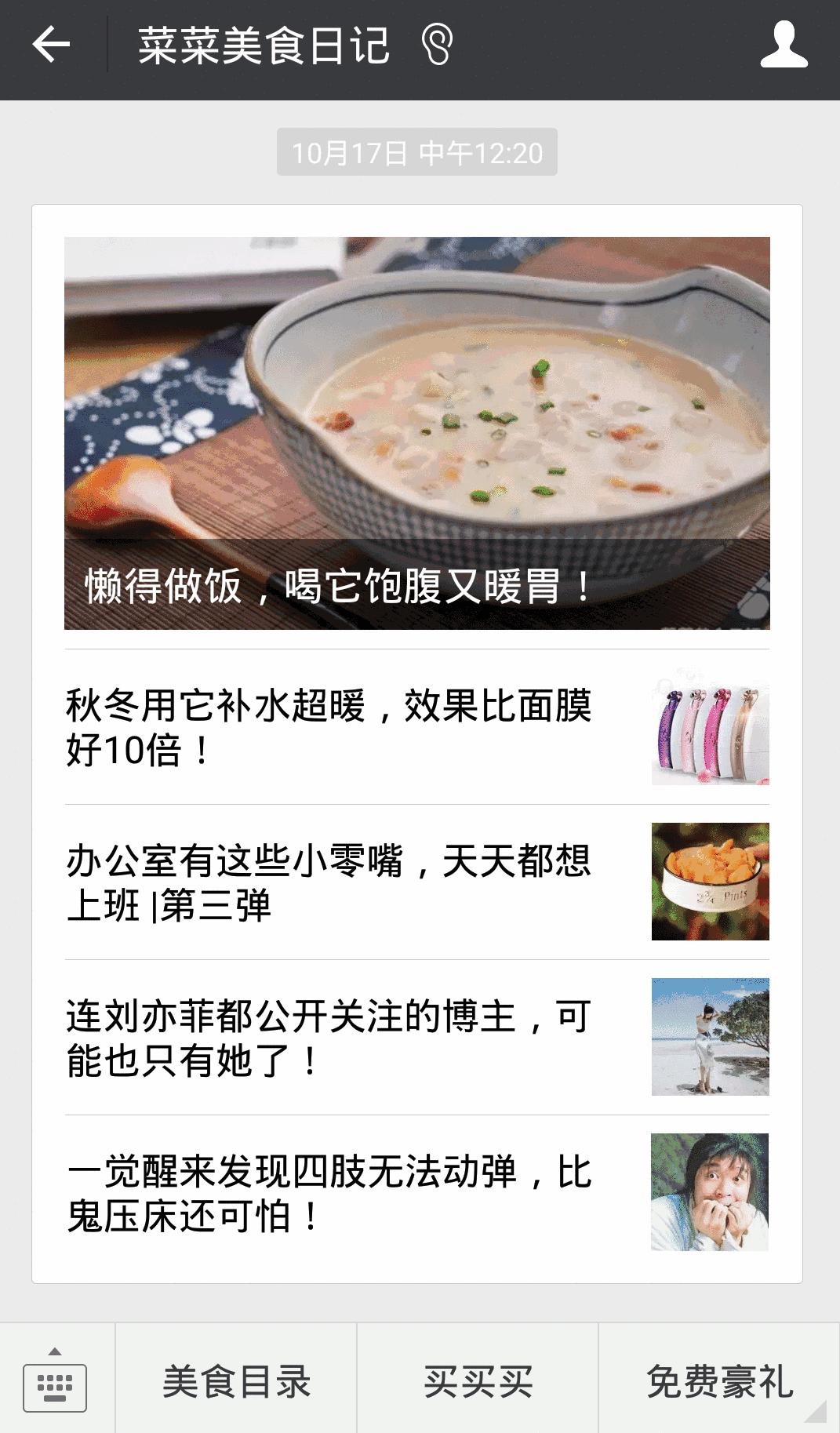Open the 美食目录 menu
Image resolution: width=840 pixels, height=1433 pixels.
[x=236, y=1380]
